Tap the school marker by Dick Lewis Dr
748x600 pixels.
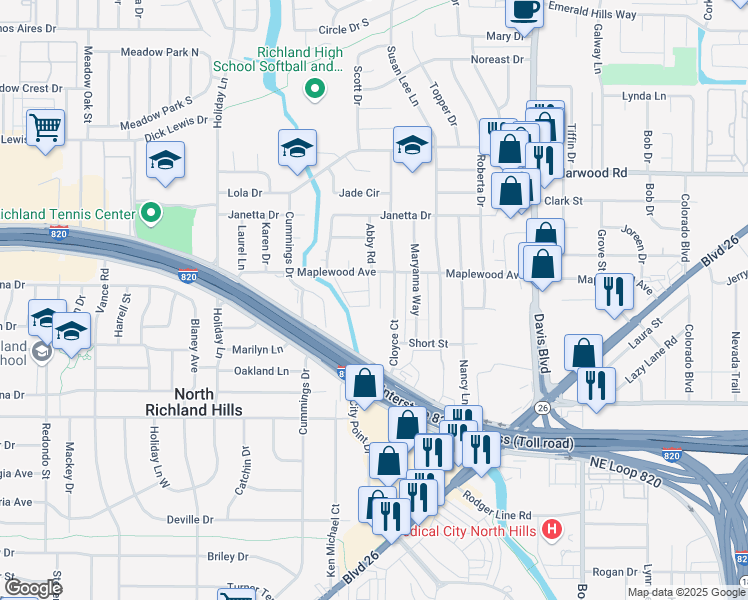point(166,161)
